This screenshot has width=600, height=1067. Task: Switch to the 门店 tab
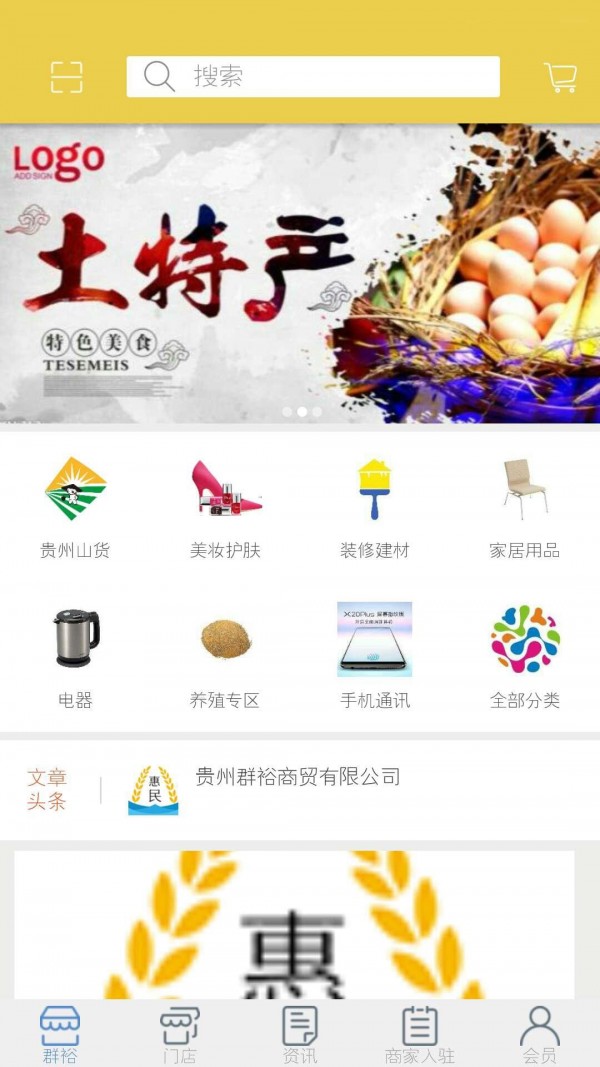180,1035
